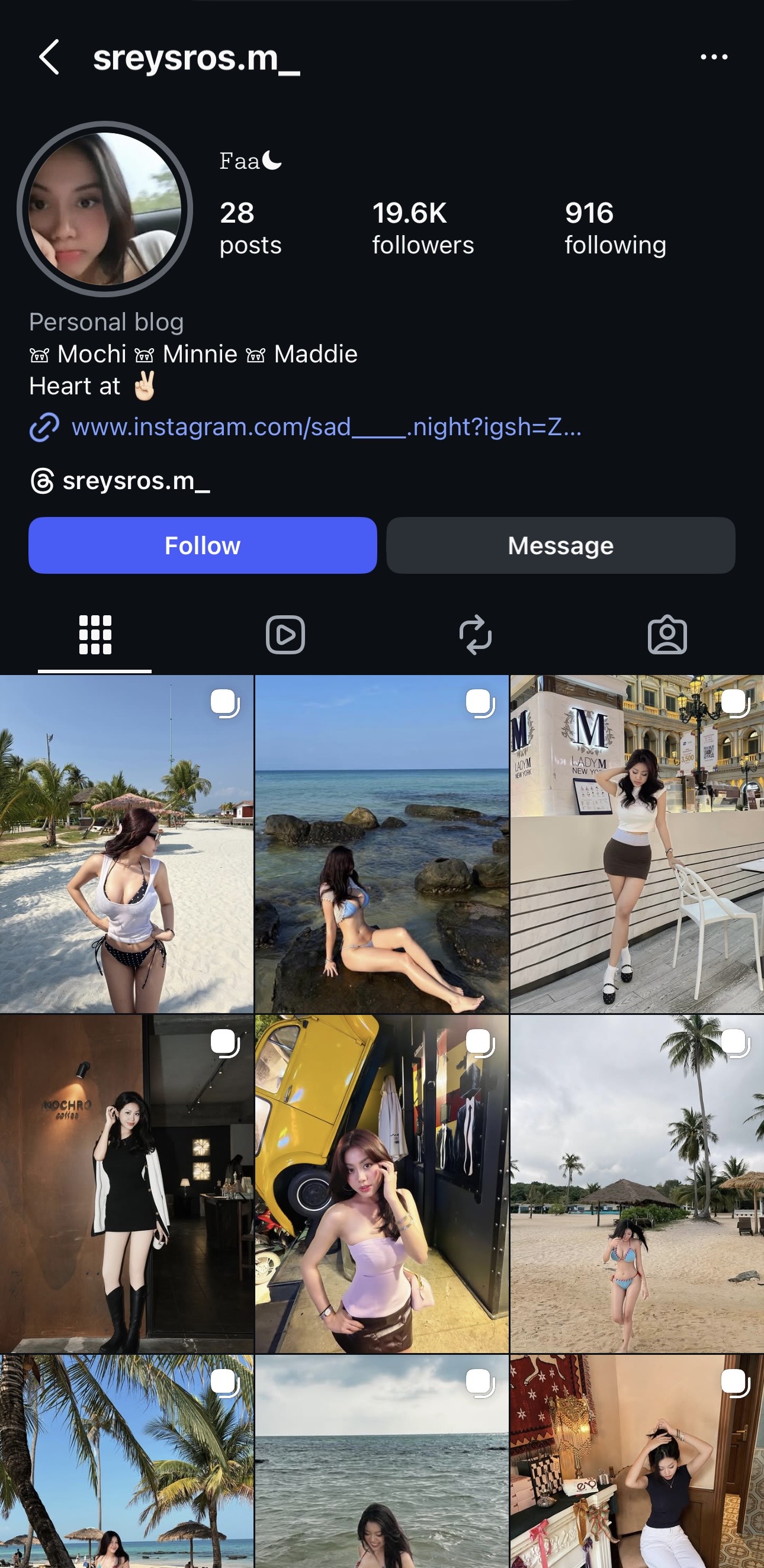The image size is (764, 1568).
Task: Switch to the Reels tab
Action: [x=285, y=635]
